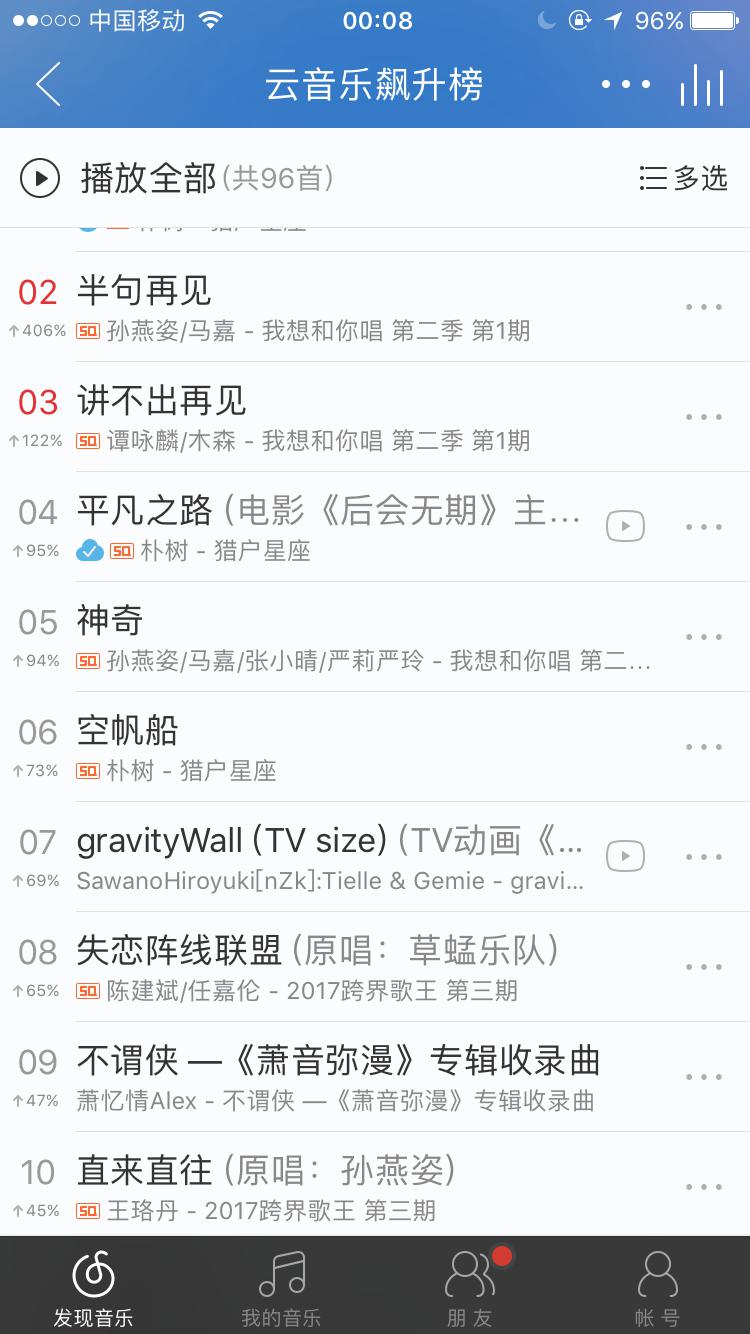This screenshot has width=750, height=1334.
Task: Expand options for 直来直往
Action: pyautogui.click(x=704, y=1186)
